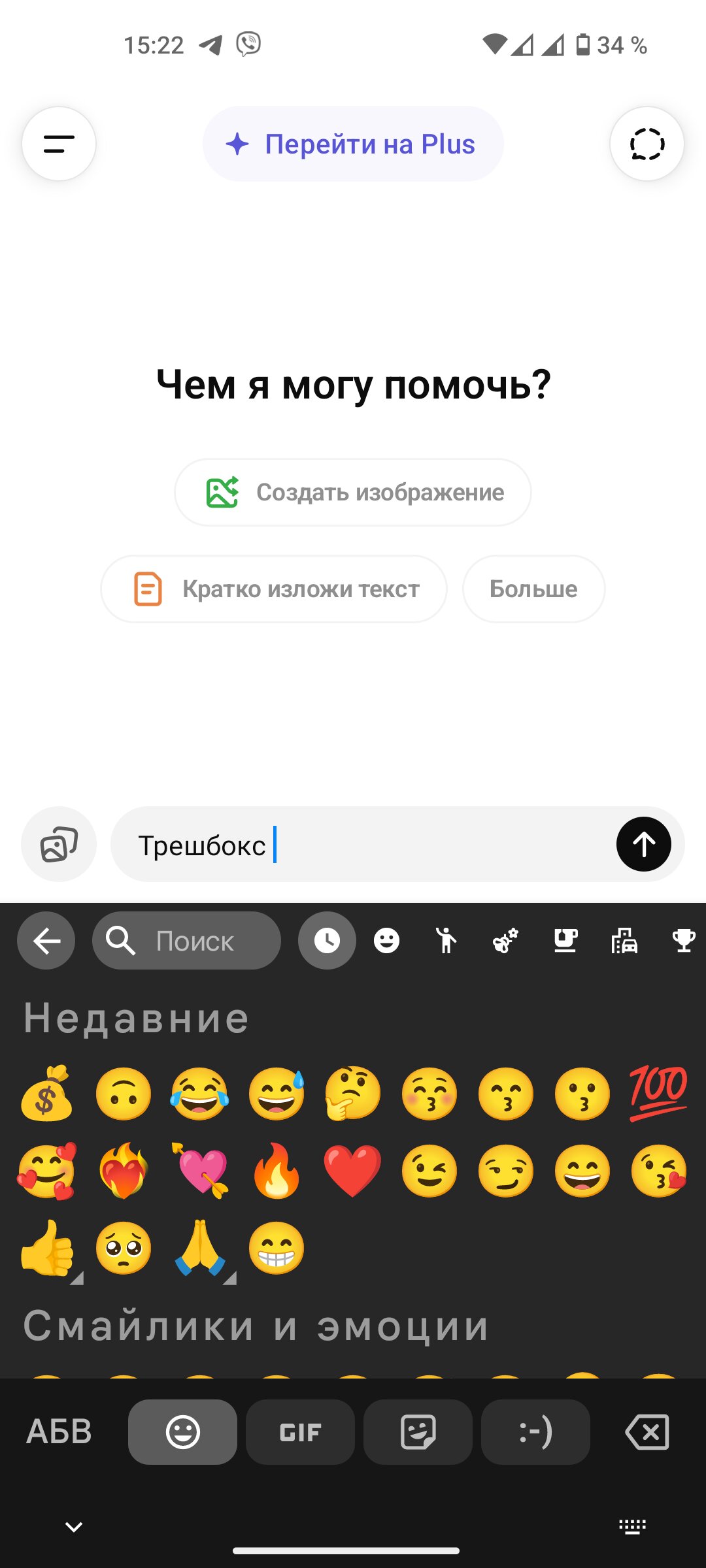Insert the red heart emoji

352,1170
